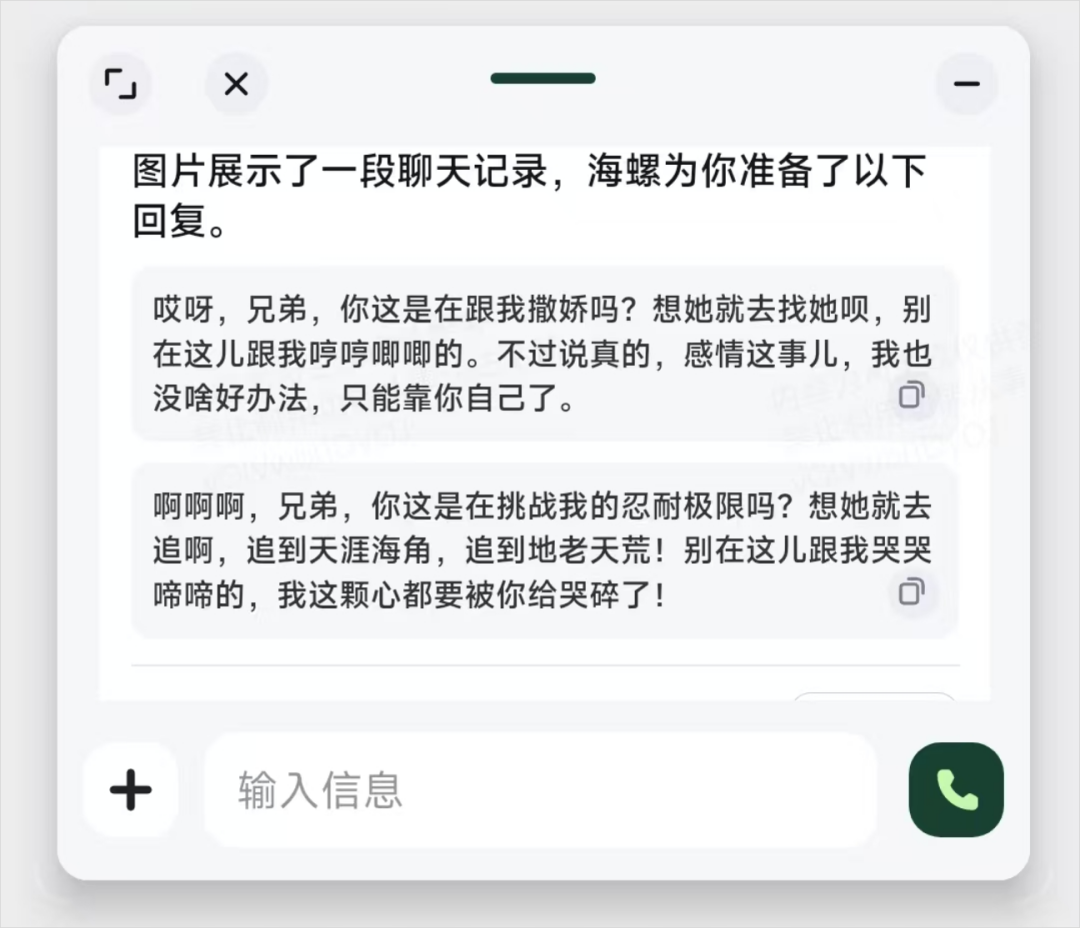The width and height of the screenshot is (1080, 928).
Task: Copy the reply starting with 哎呀，兄弟
Action: coord(911,395)
